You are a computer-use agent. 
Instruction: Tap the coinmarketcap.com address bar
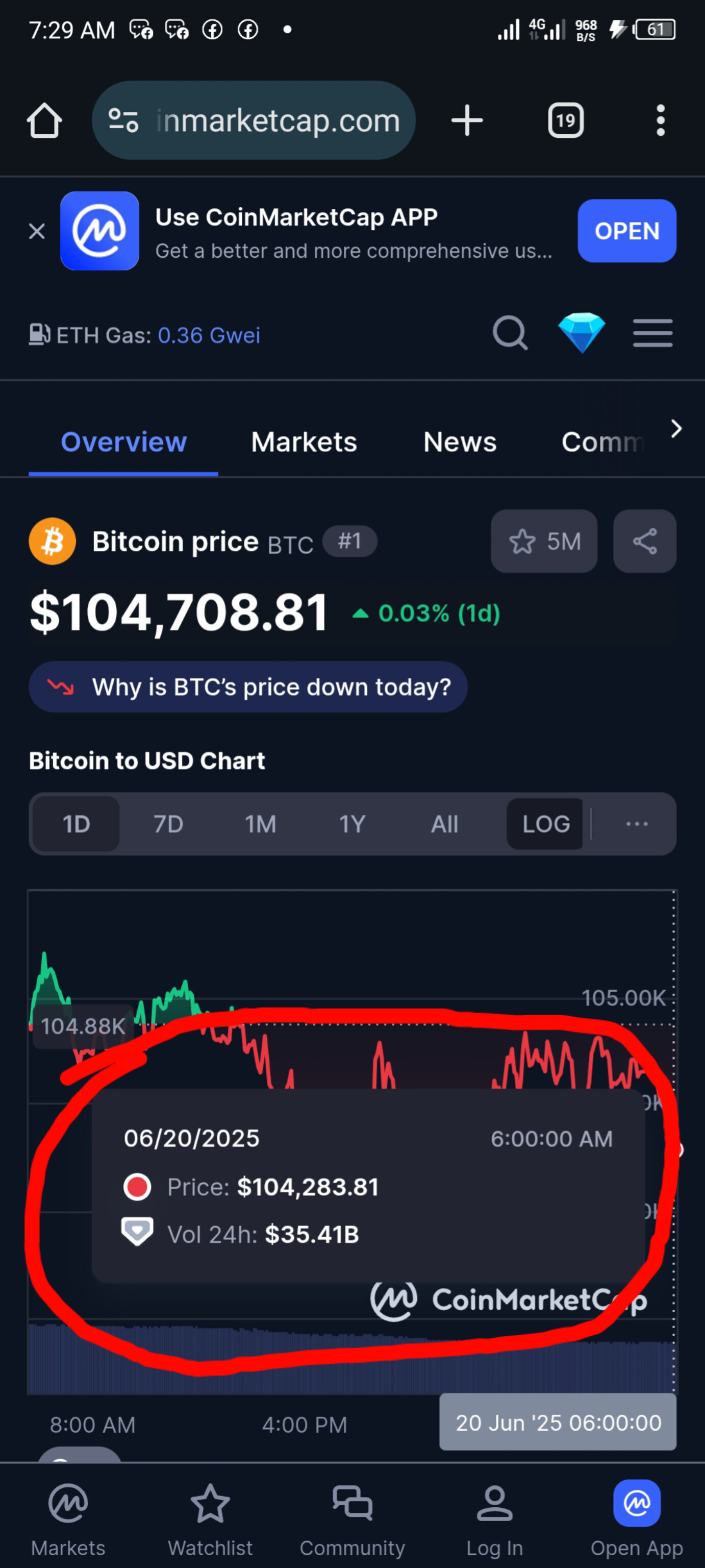[254, 120]
